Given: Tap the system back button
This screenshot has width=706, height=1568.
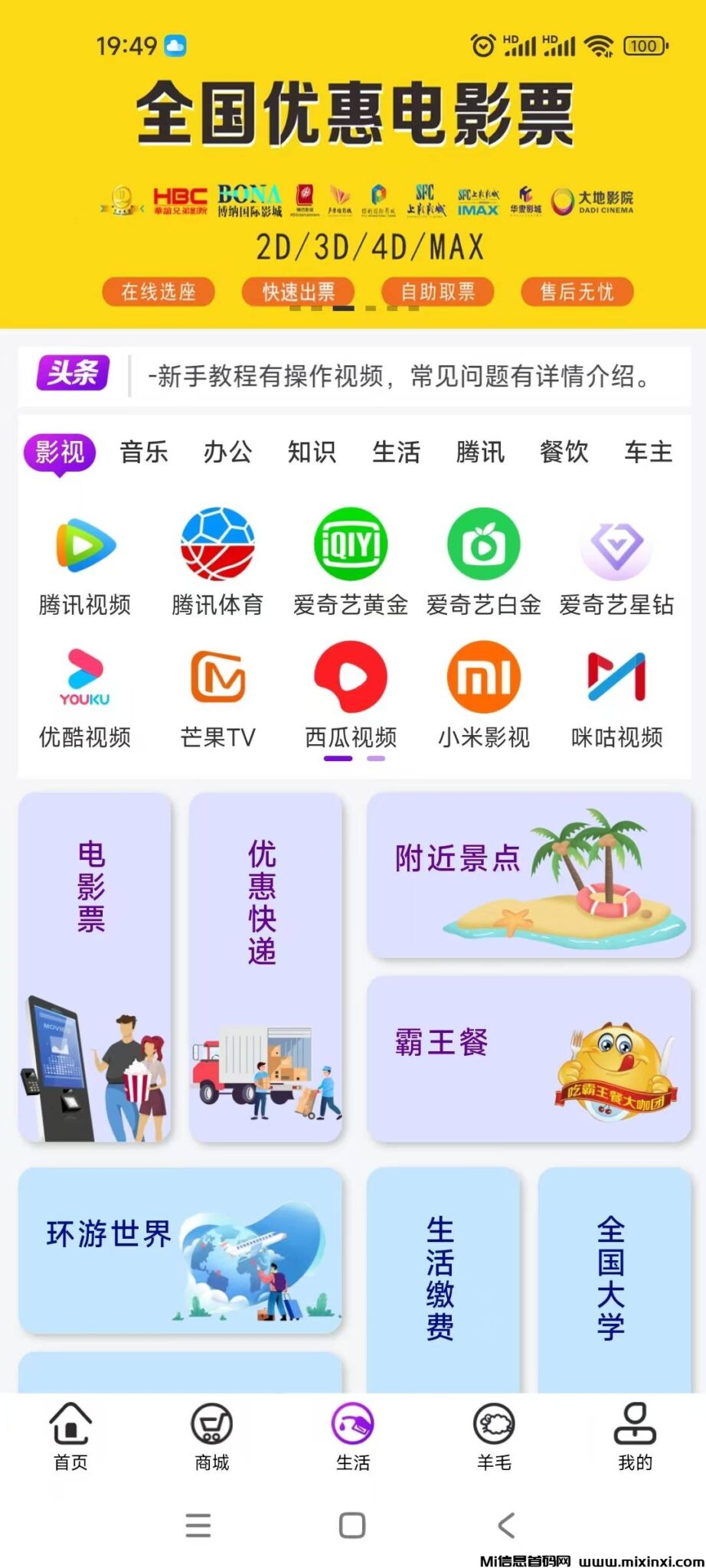Looking at the screenshot, I should [506, 1525].
